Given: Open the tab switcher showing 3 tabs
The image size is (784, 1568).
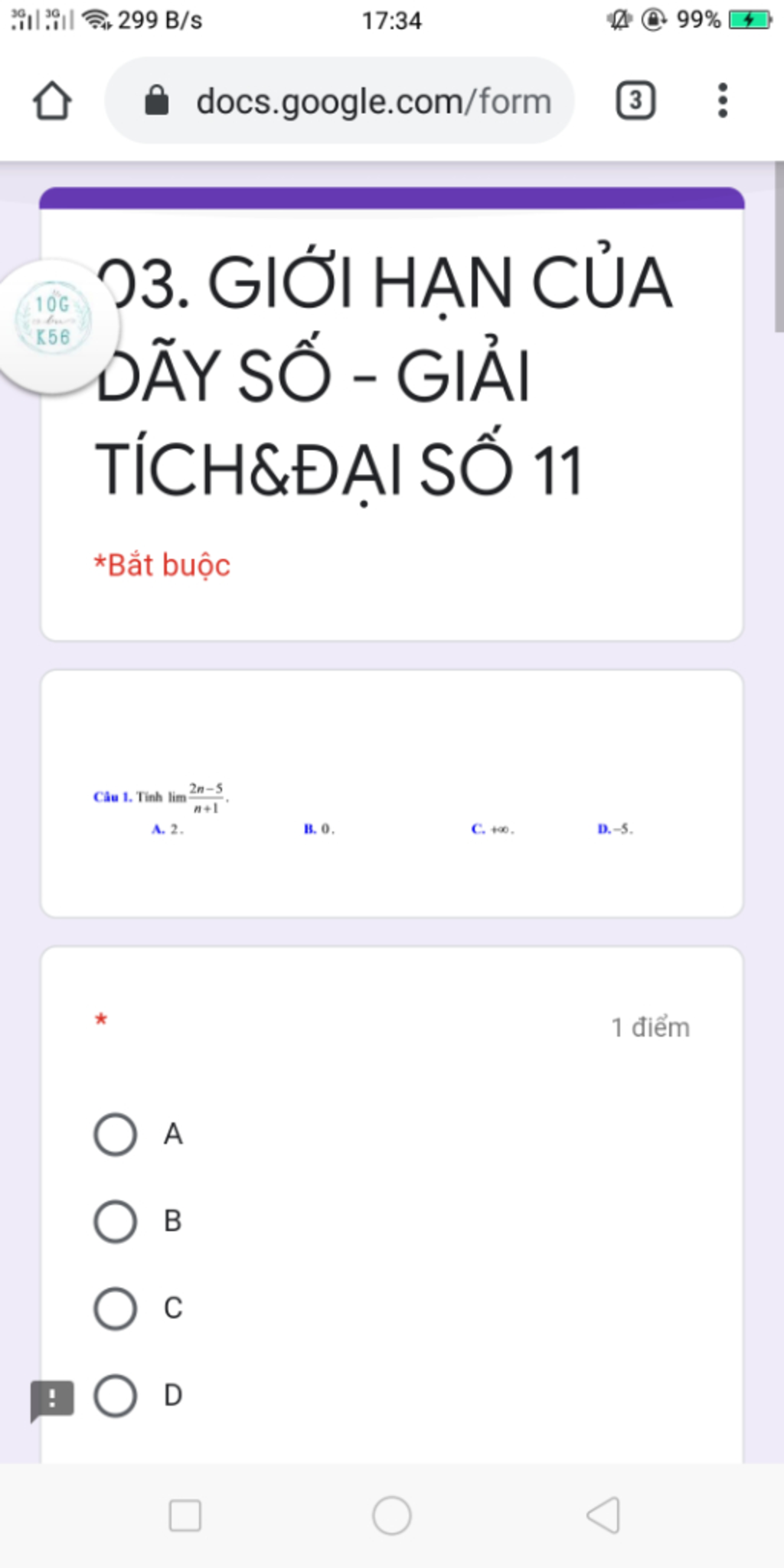Looking at the screenshot, I should 635,101.
